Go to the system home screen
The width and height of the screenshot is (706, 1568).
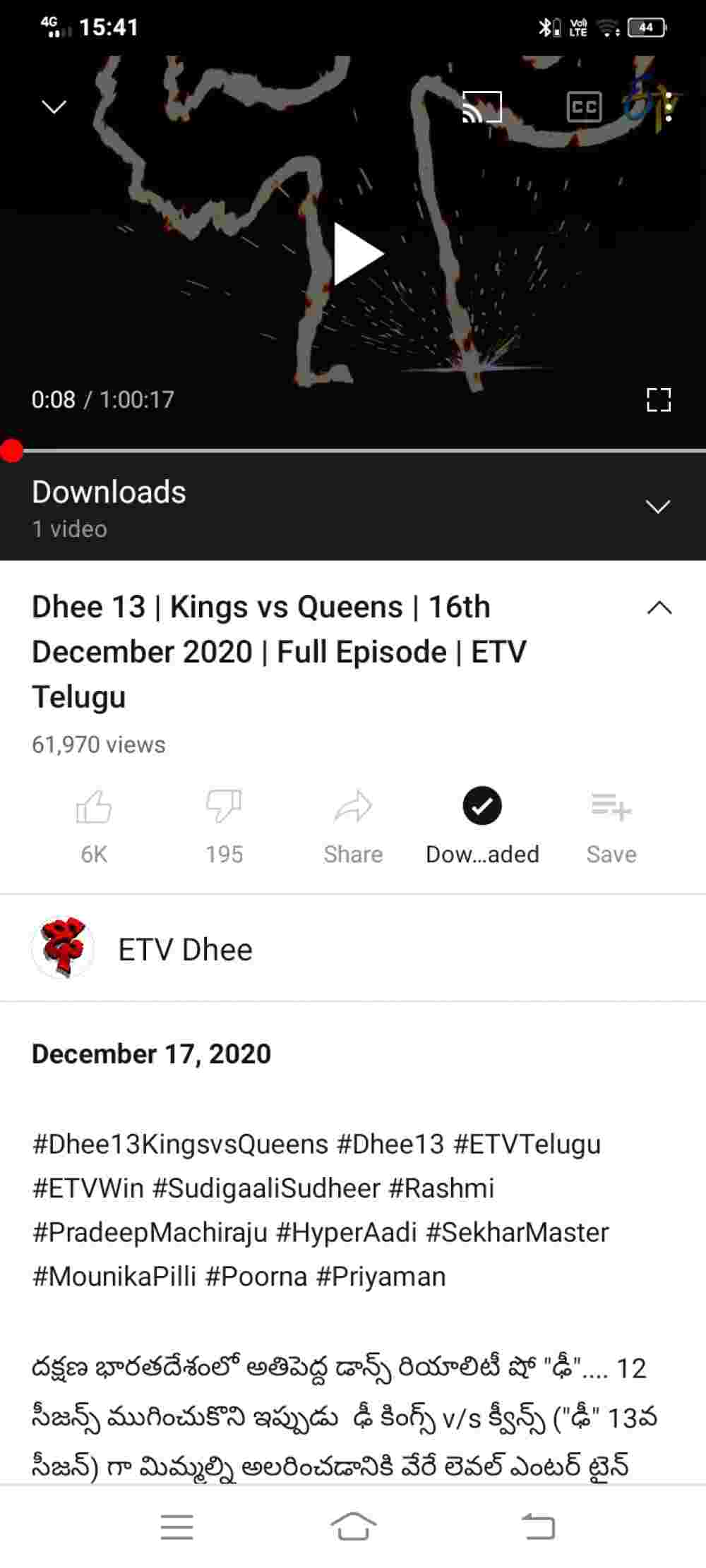pyautogui.click(x=353, y=1526)
